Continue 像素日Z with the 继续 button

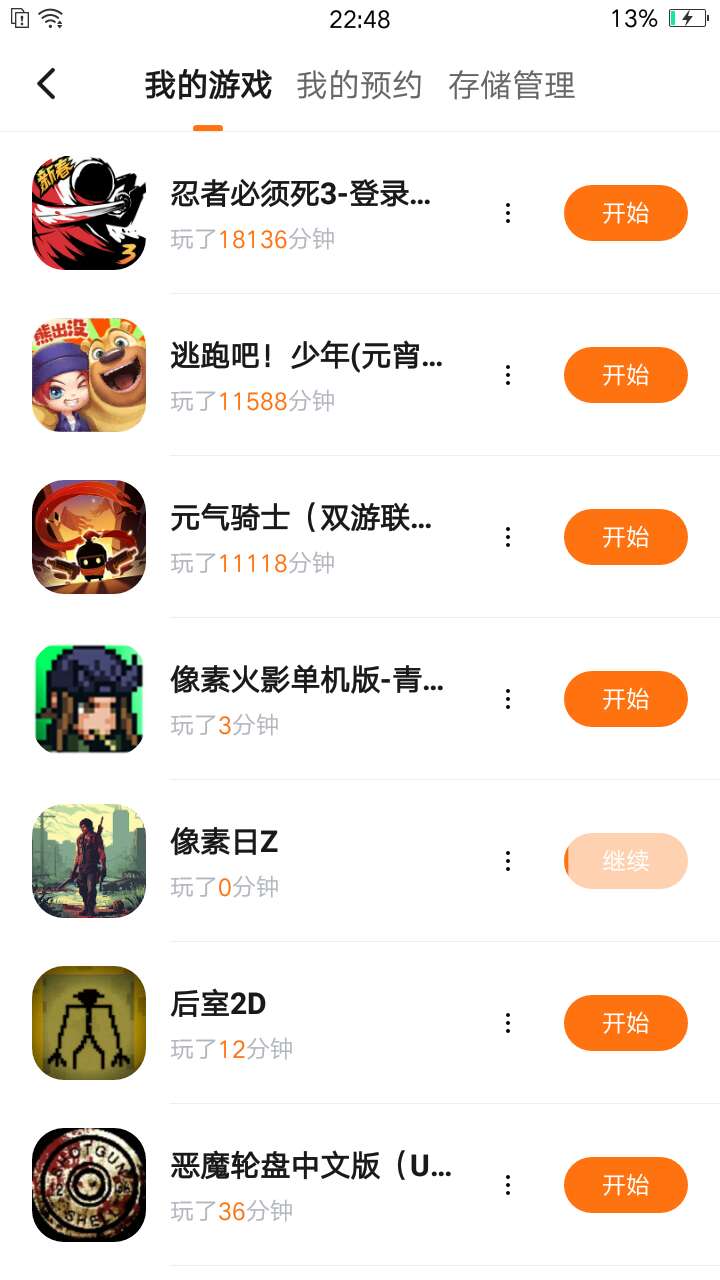pyautogui.click(x=625, y=861)
